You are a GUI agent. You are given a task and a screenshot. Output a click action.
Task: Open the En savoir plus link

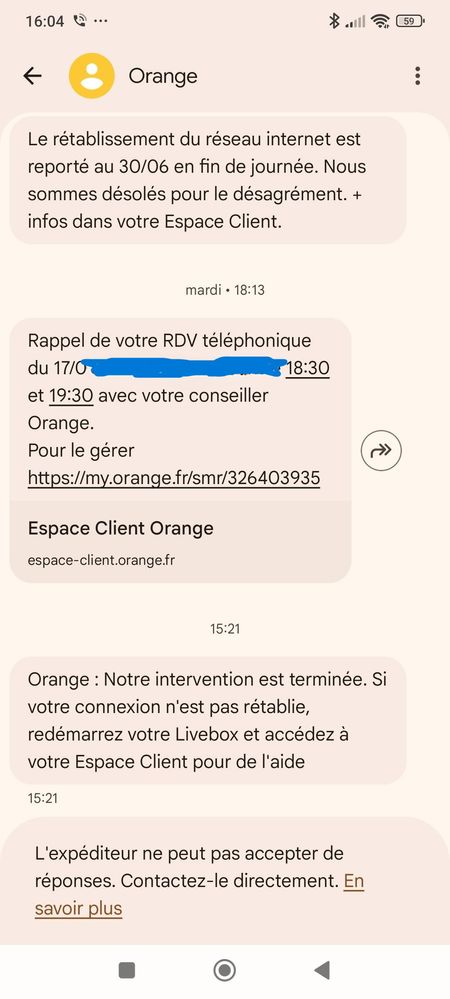coord(200,895)
